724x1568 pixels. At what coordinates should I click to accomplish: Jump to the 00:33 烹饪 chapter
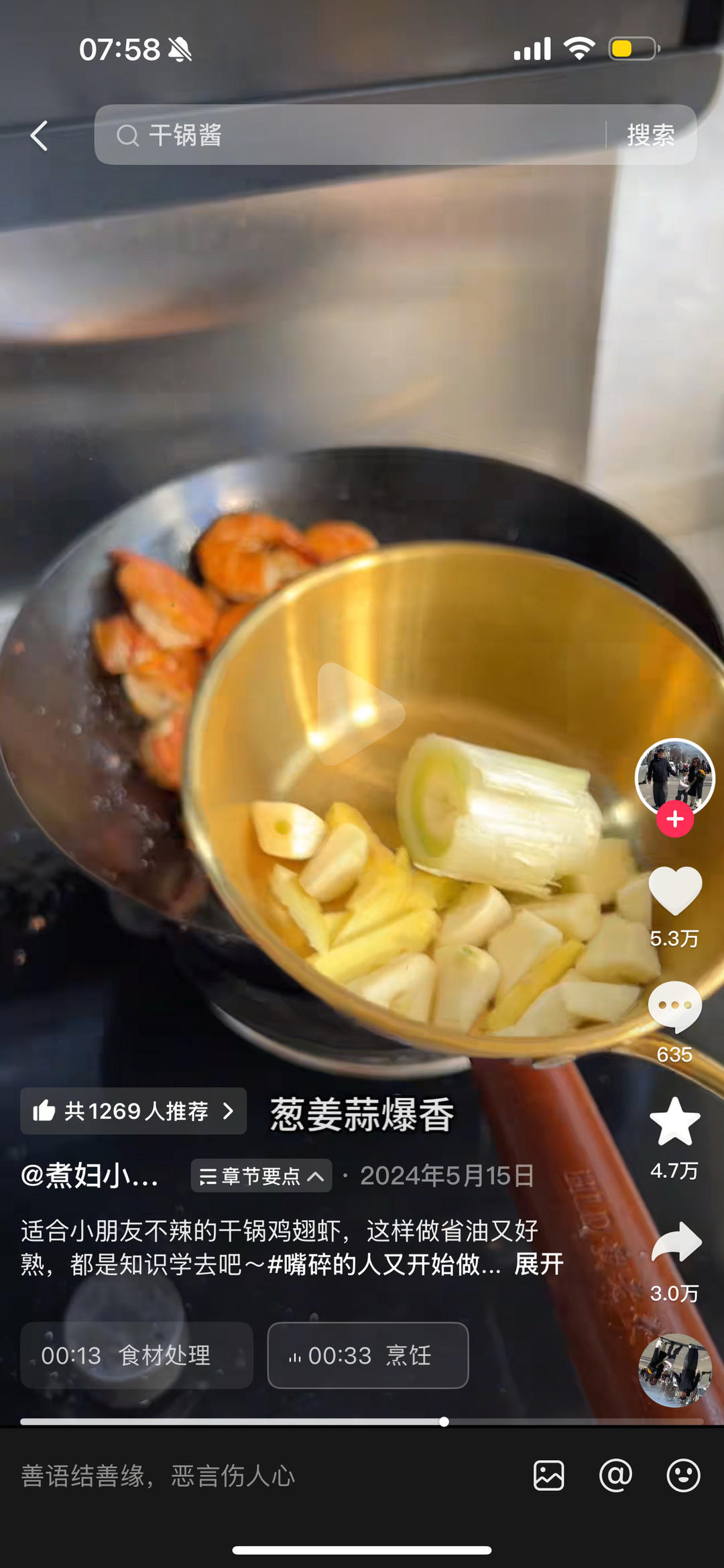pos(367,1355)
